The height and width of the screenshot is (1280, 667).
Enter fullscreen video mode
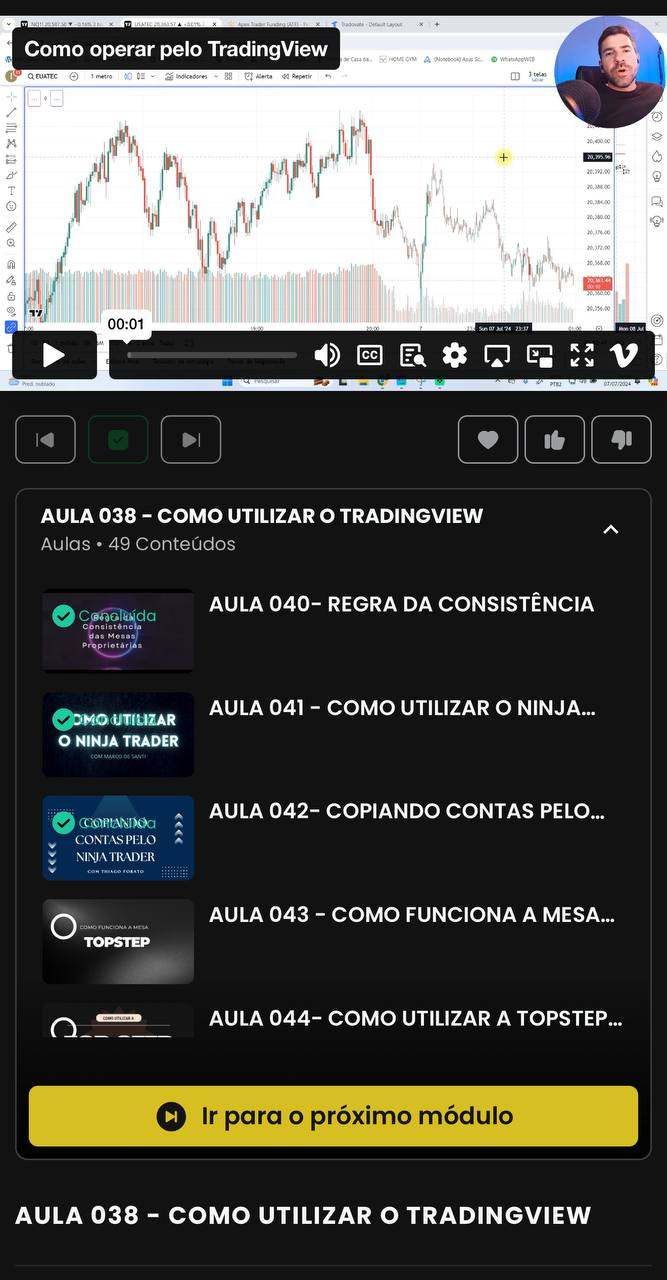pyautogui.click(x=582, y=355)
